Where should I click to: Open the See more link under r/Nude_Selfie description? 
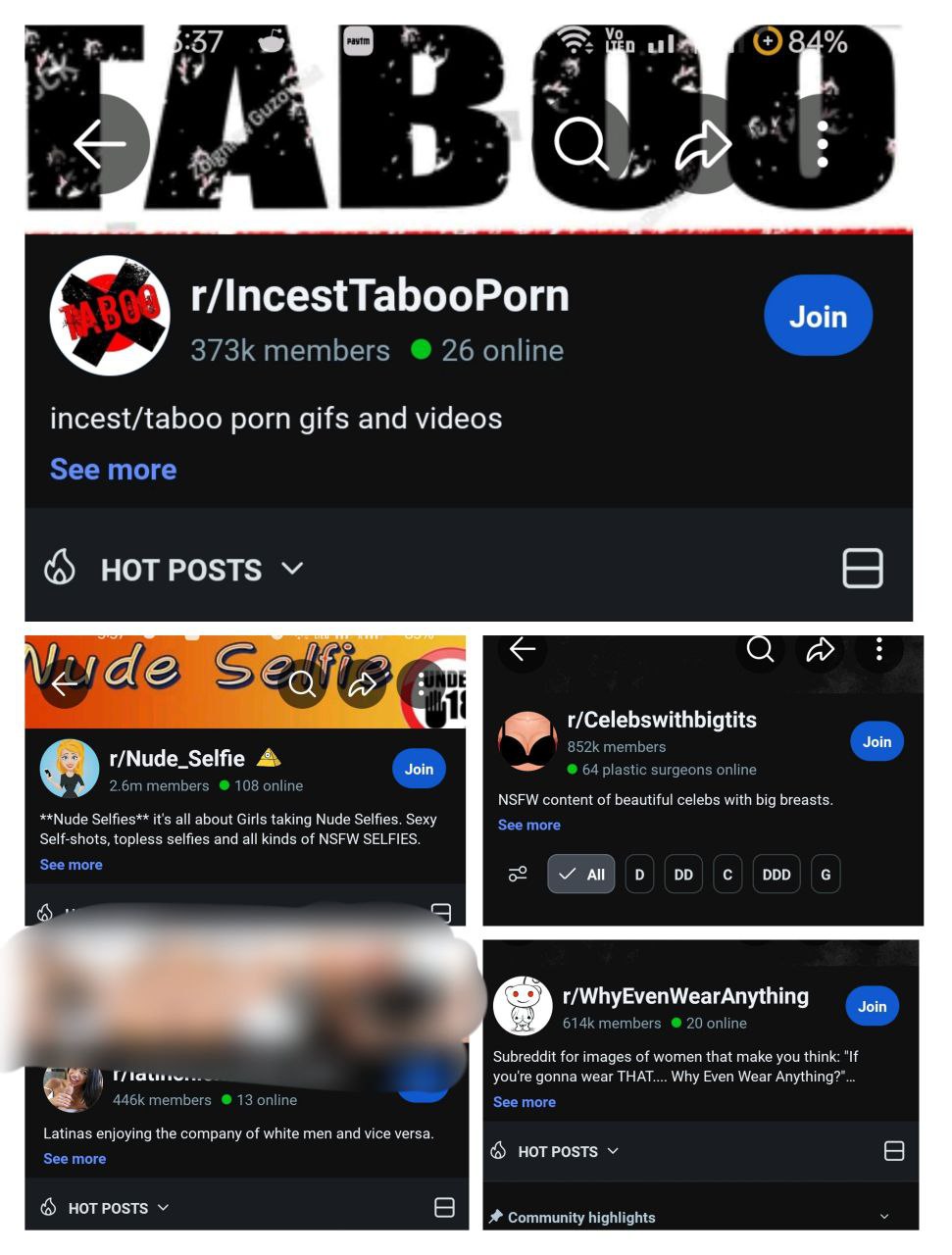tap(71, 864)
